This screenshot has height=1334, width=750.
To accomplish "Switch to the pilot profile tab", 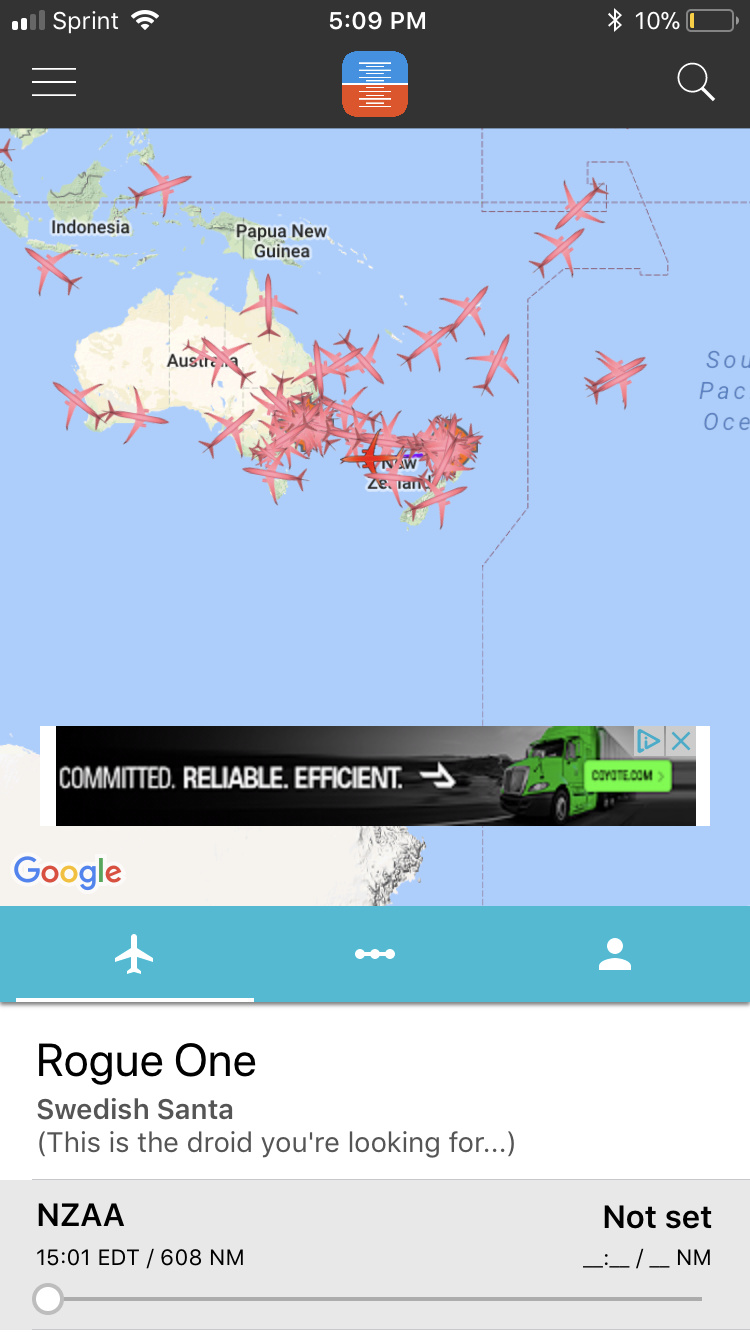I will point(615,955).
